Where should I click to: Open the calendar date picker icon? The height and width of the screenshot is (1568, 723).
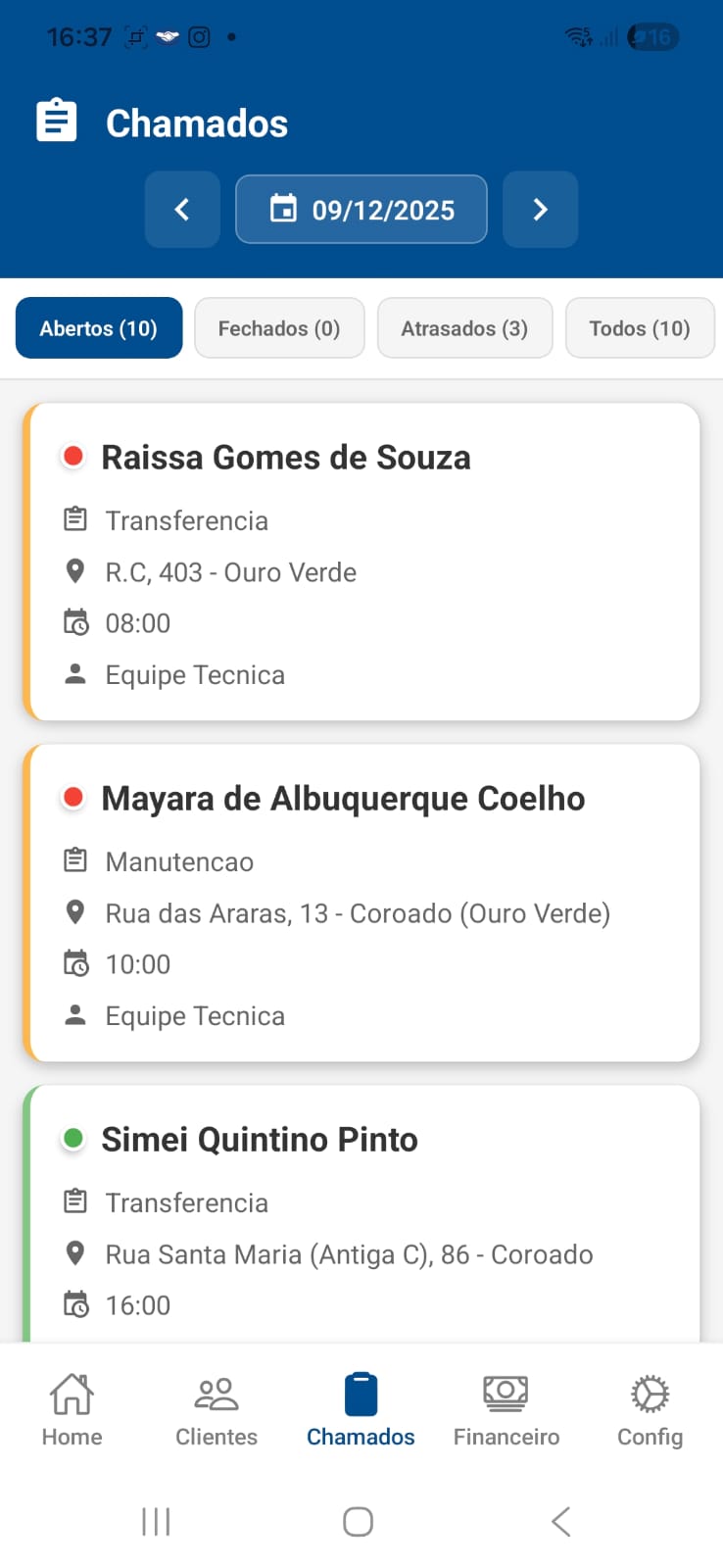[x=286, y=209]
